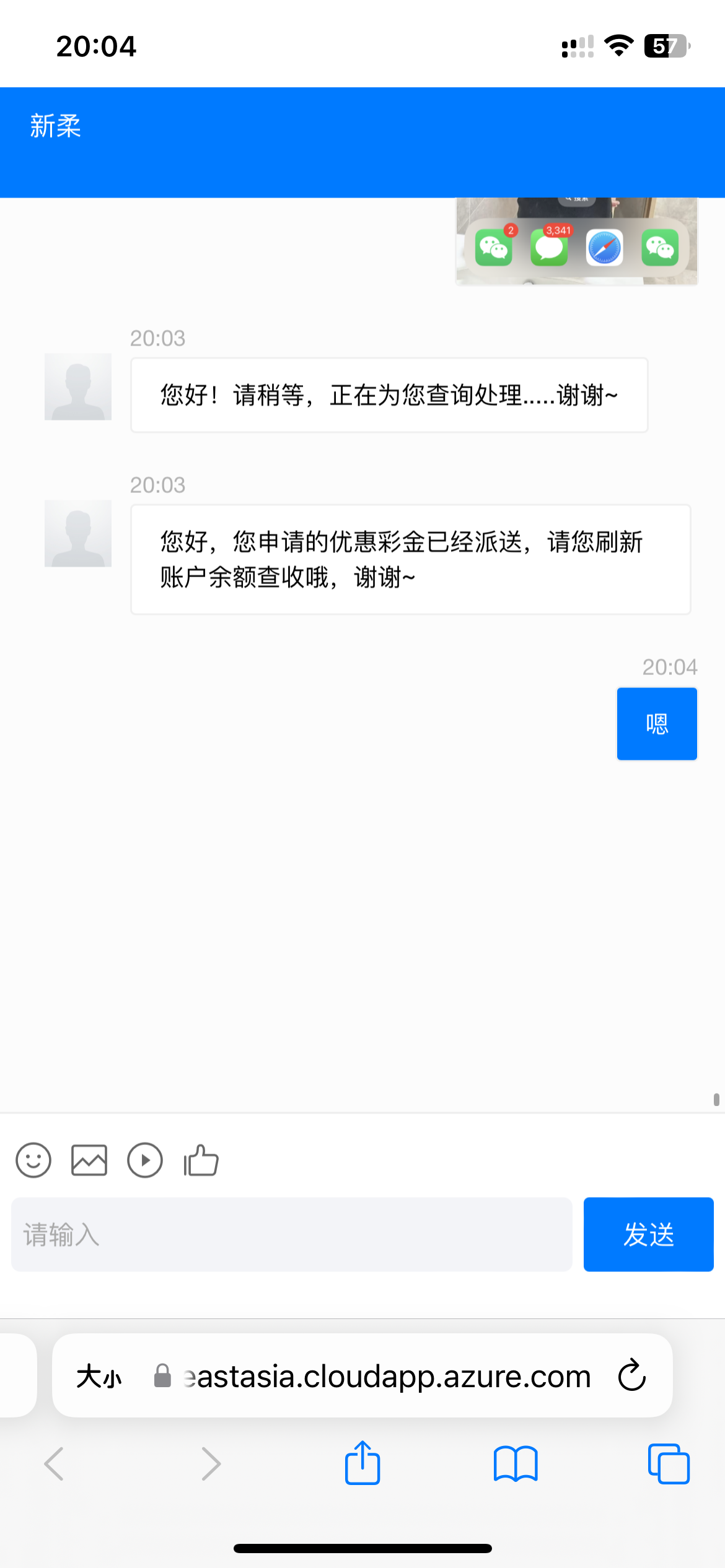This screenshot has width=725, height=1568.
Task: Tap the Safari address bar URL
Action: (387, 1377)
